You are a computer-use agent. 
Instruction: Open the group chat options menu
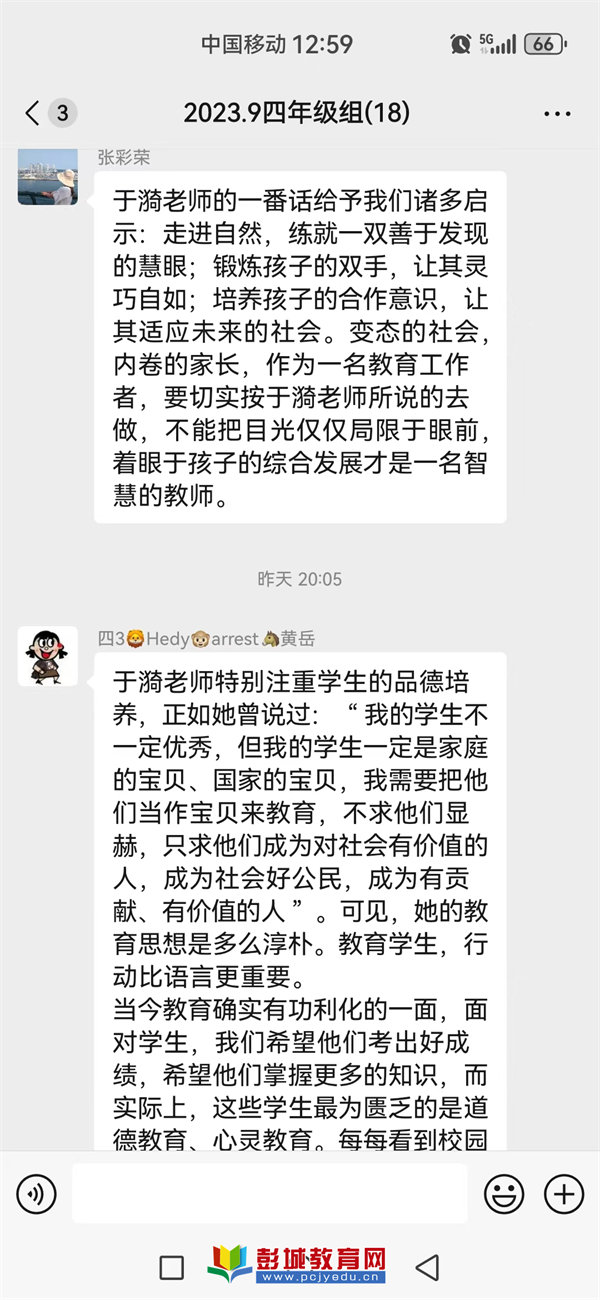coord(557,114)
